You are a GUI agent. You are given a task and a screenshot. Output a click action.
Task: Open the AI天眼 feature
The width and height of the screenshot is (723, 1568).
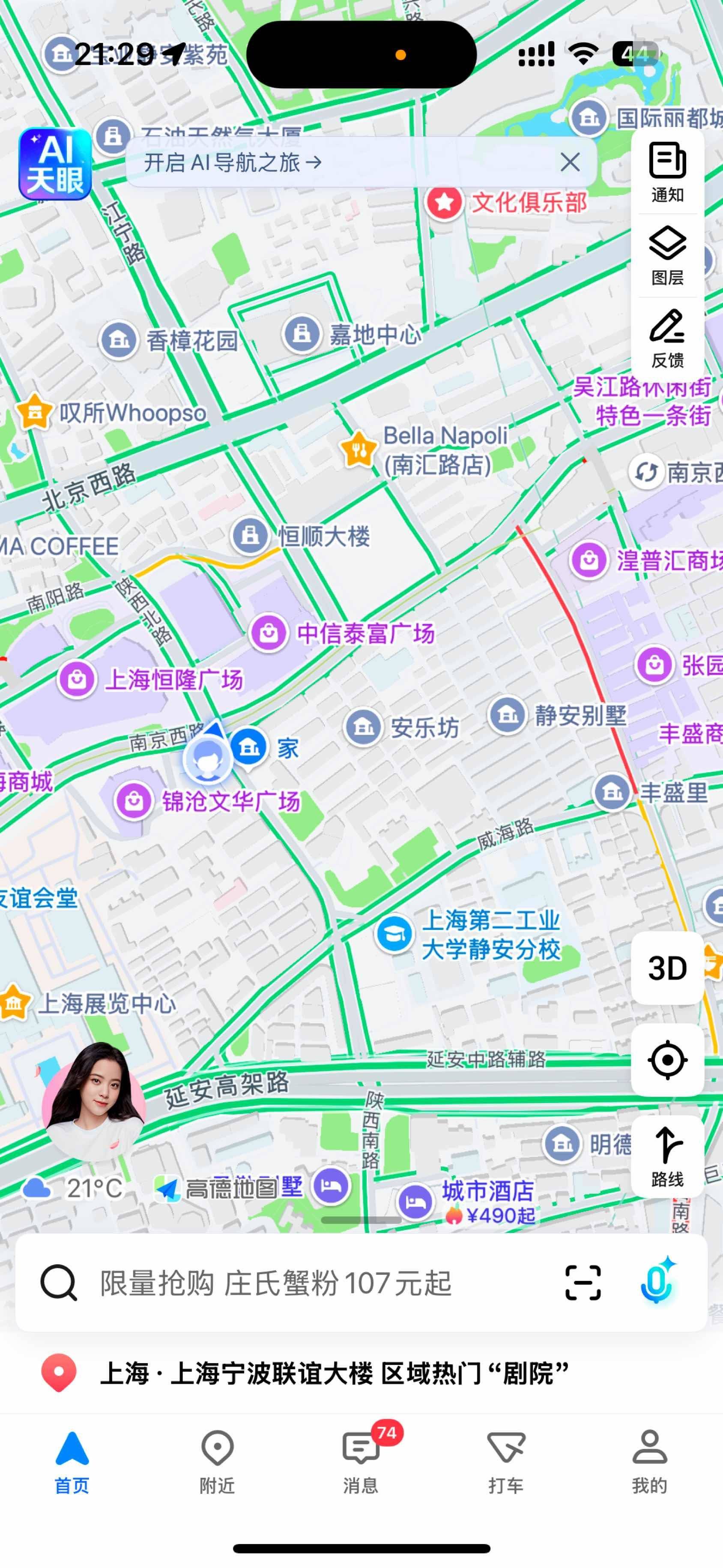[x=55, y=164]
